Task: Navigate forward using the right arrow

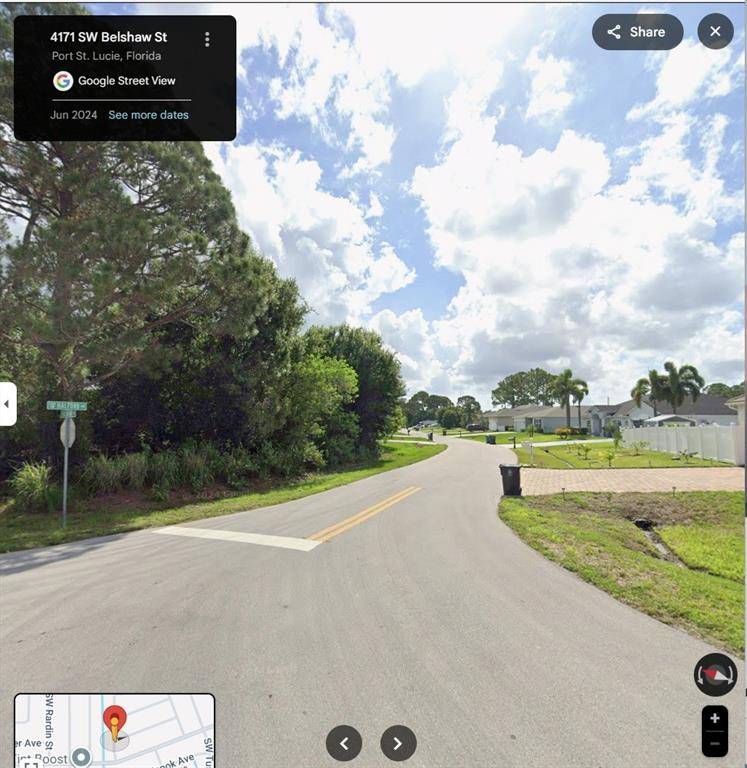Action: click(396, 742)
